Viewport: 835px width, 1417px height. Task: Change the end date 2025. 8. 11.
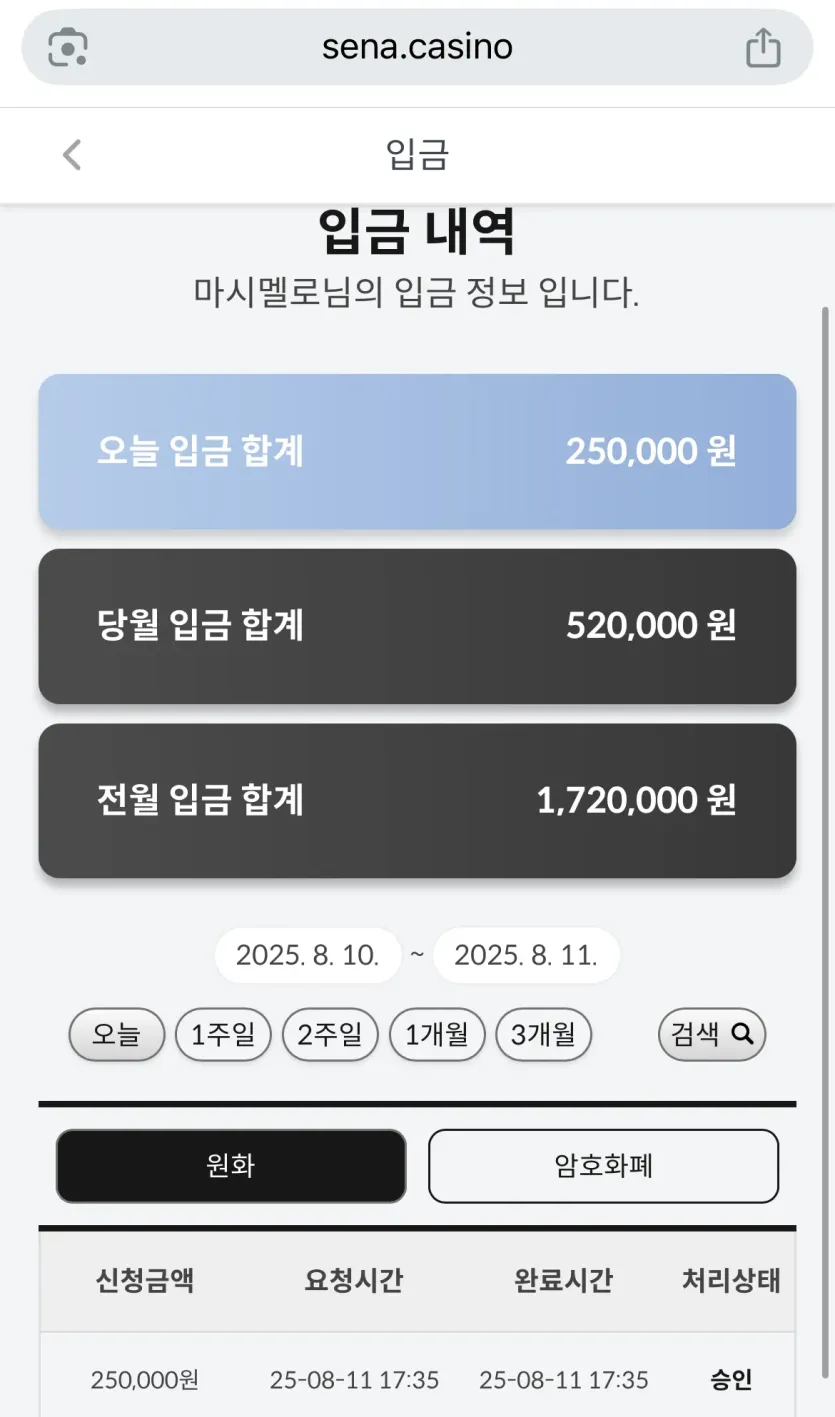[526, 955]
